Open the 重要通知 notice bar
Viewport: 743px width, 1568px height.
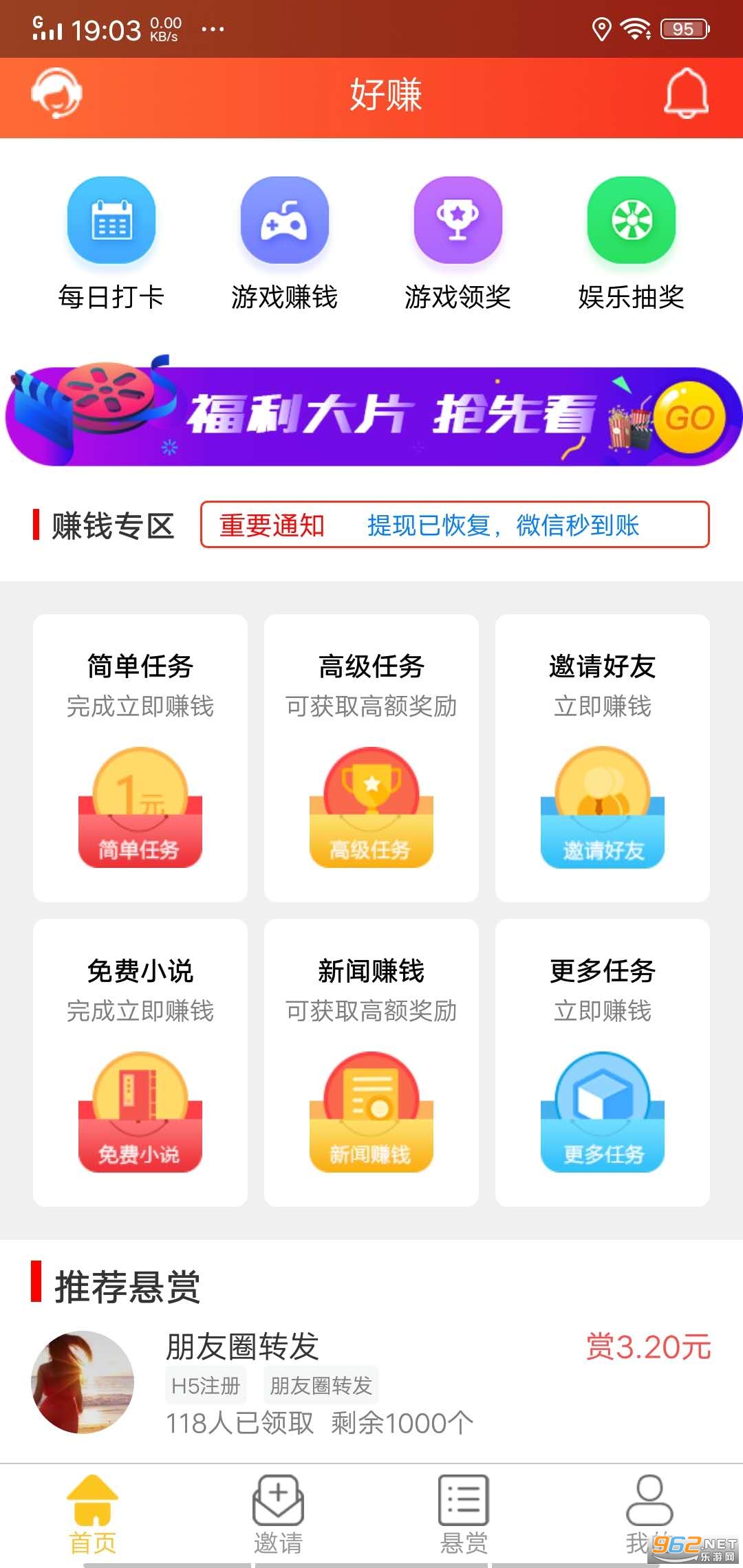click(x=455, y=525)
